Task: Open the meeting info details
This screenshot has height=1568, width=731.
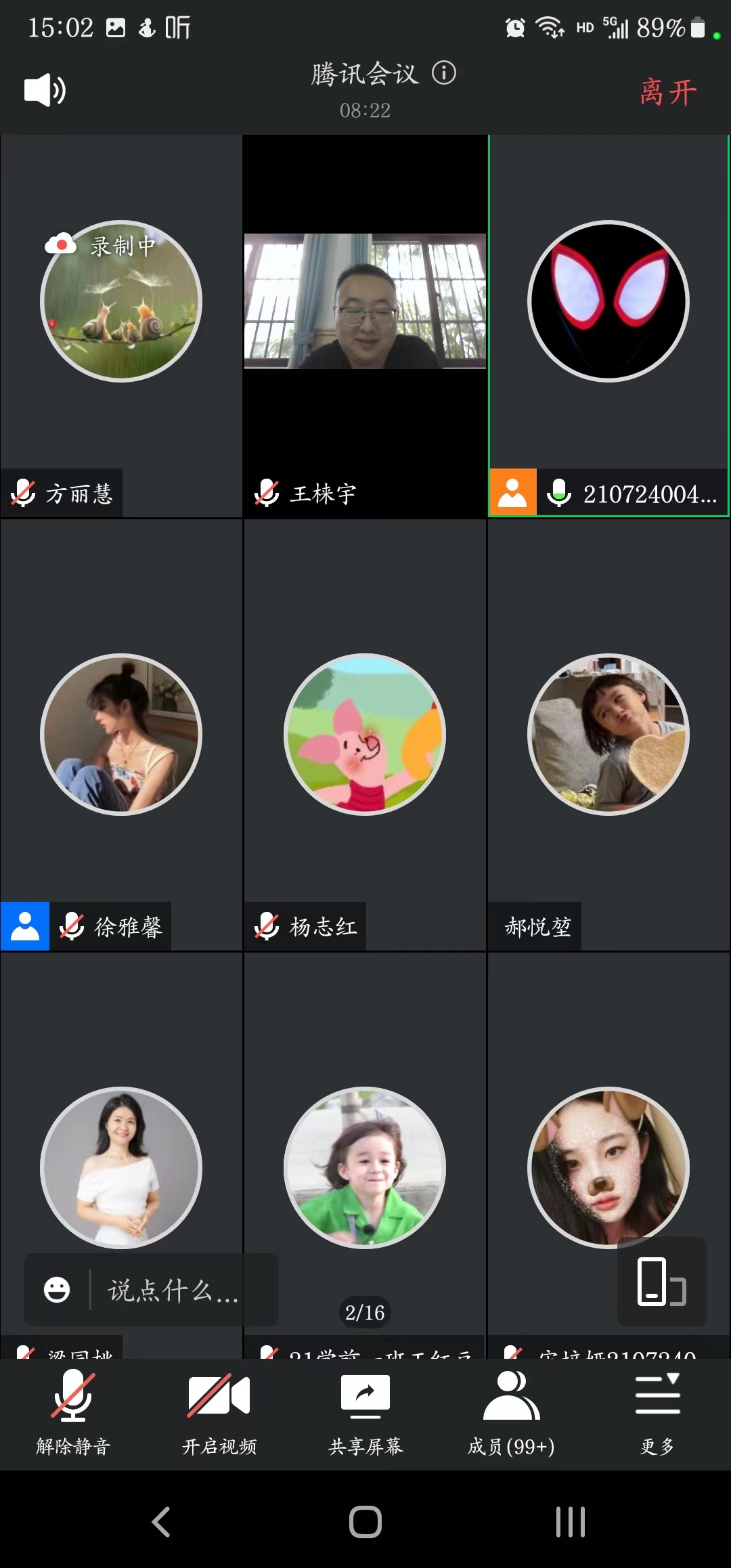Action: 444,72
